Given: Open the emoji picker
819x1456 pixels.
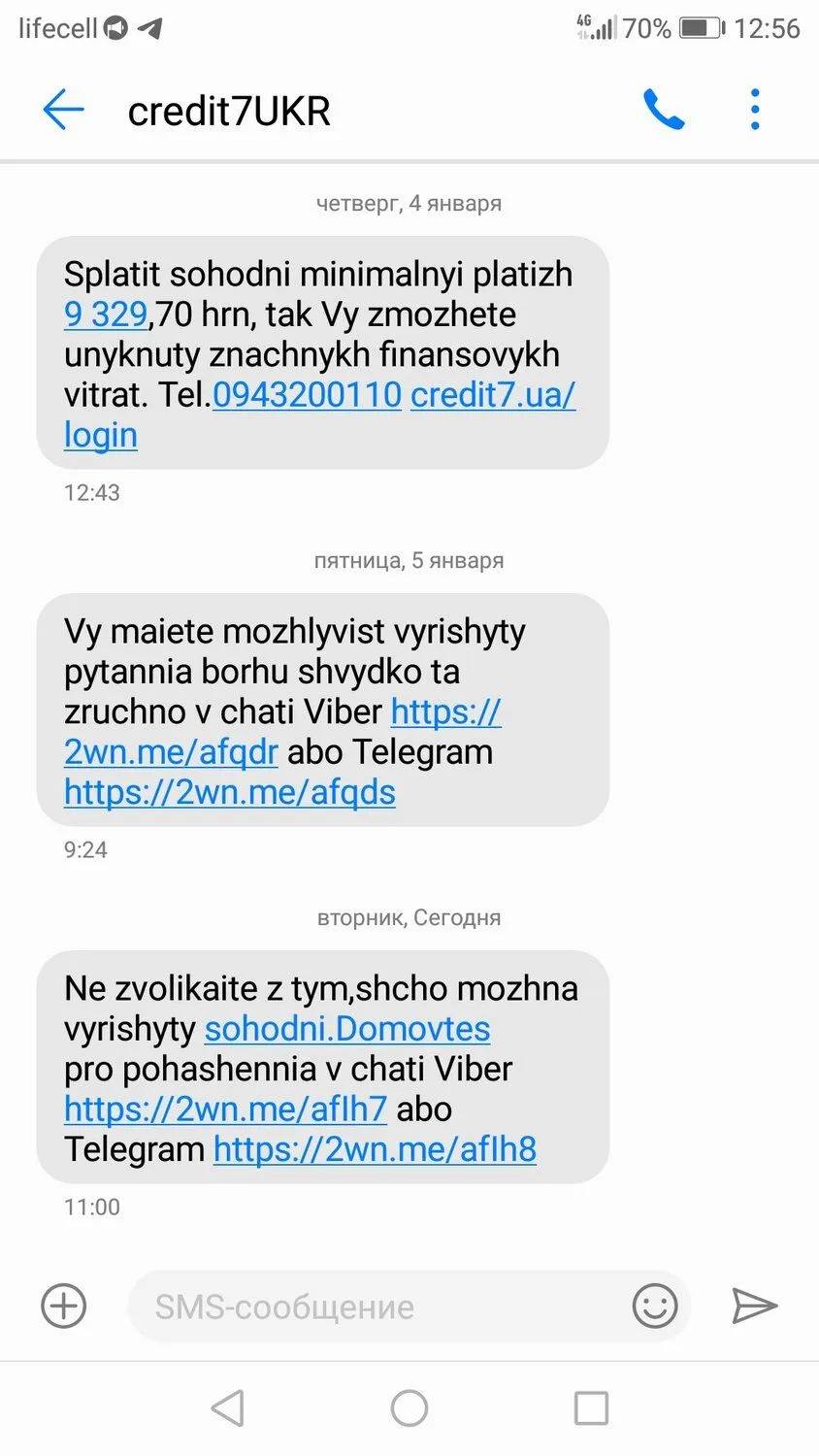Looking at the screenshot, I should pos(655,1306).
